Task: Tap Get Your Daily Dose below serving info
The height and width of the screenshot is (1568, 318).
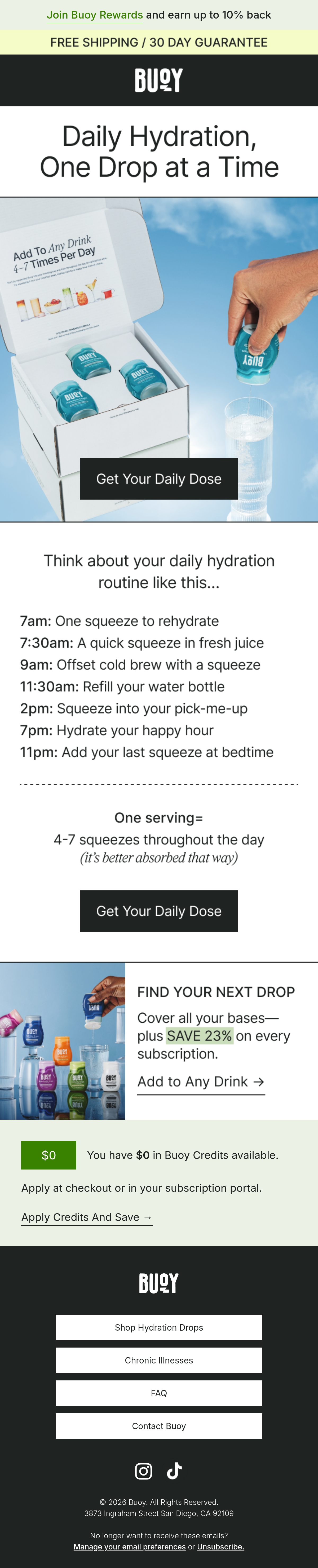Action: point(159,911)
